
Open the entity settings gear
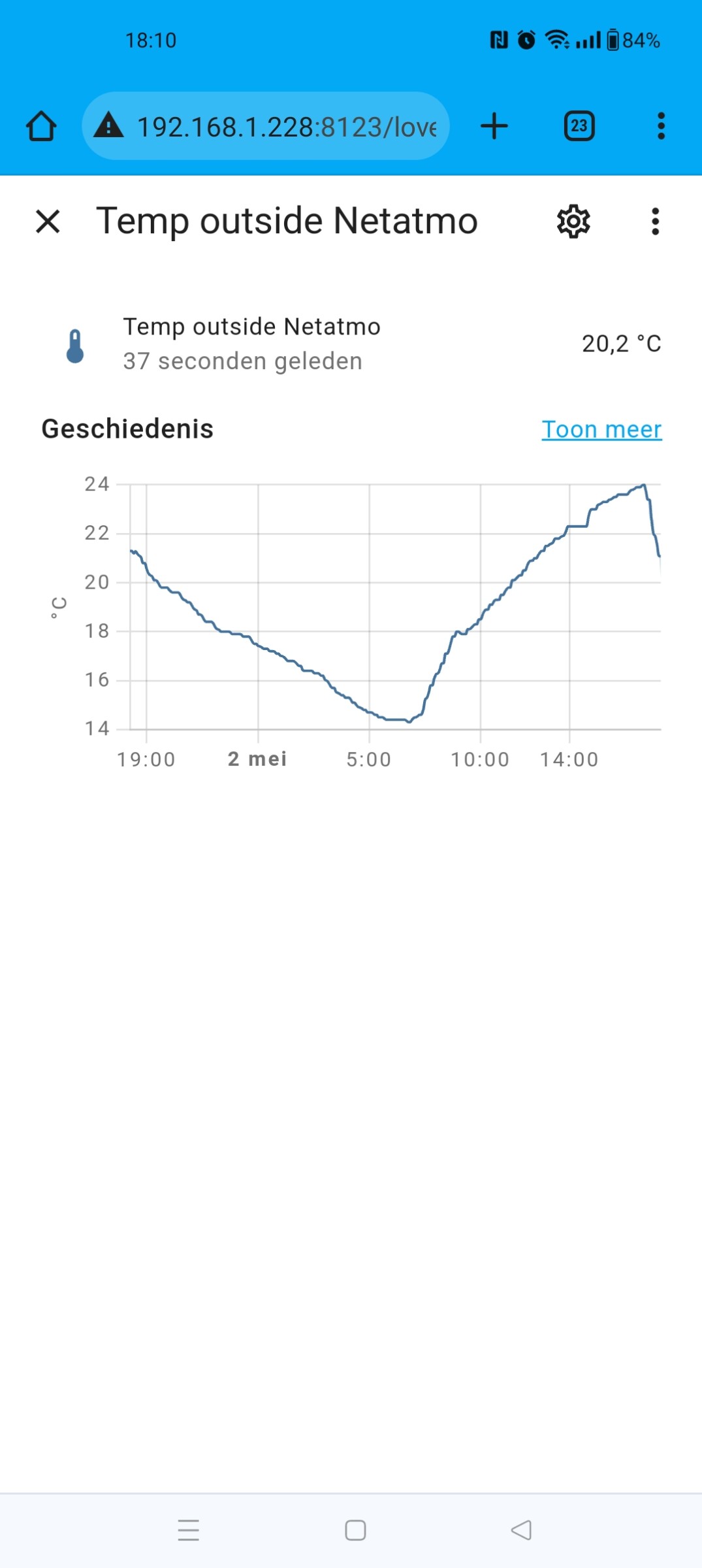pyautogui.click(x=573, y=221)
